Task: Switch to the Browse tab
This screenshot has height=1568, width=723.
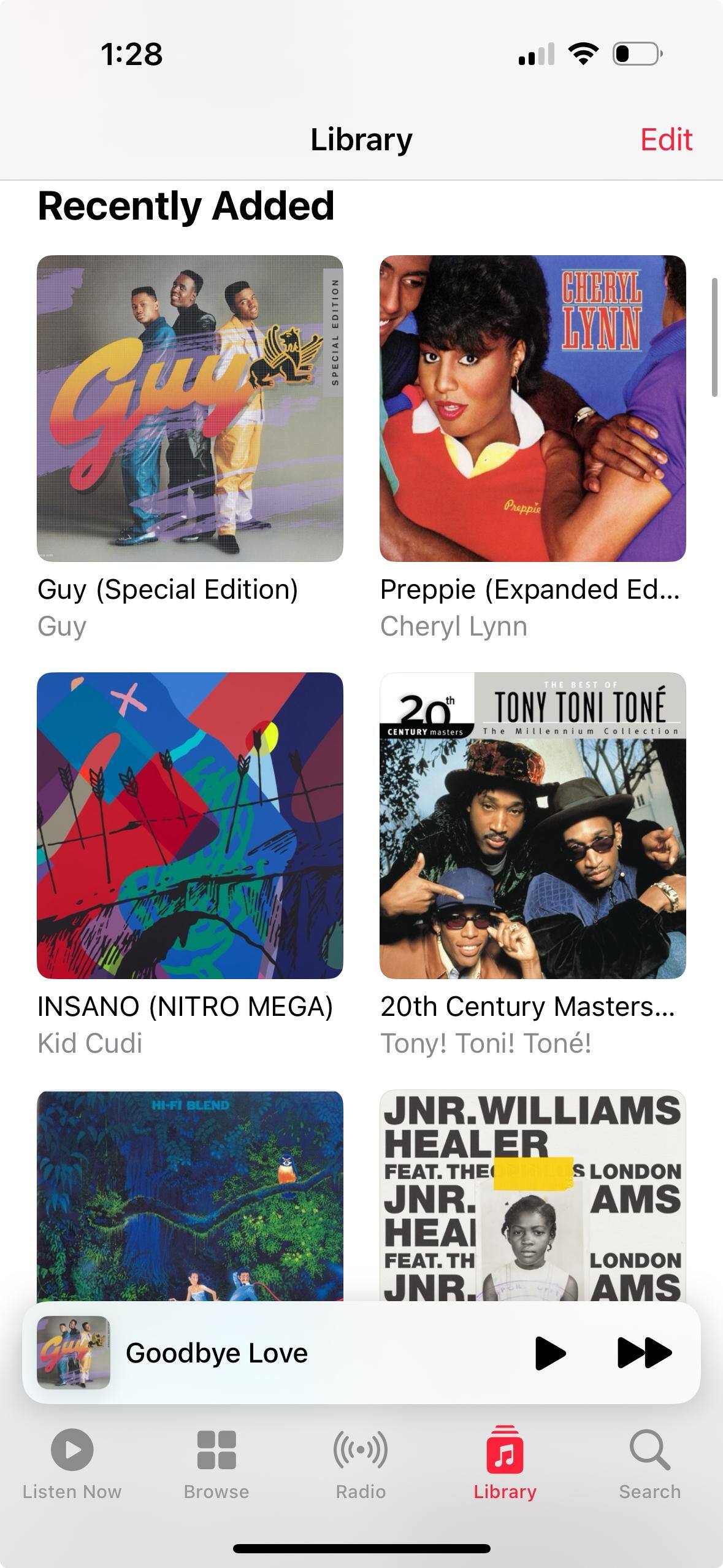Action: [x=216, y=1464]
